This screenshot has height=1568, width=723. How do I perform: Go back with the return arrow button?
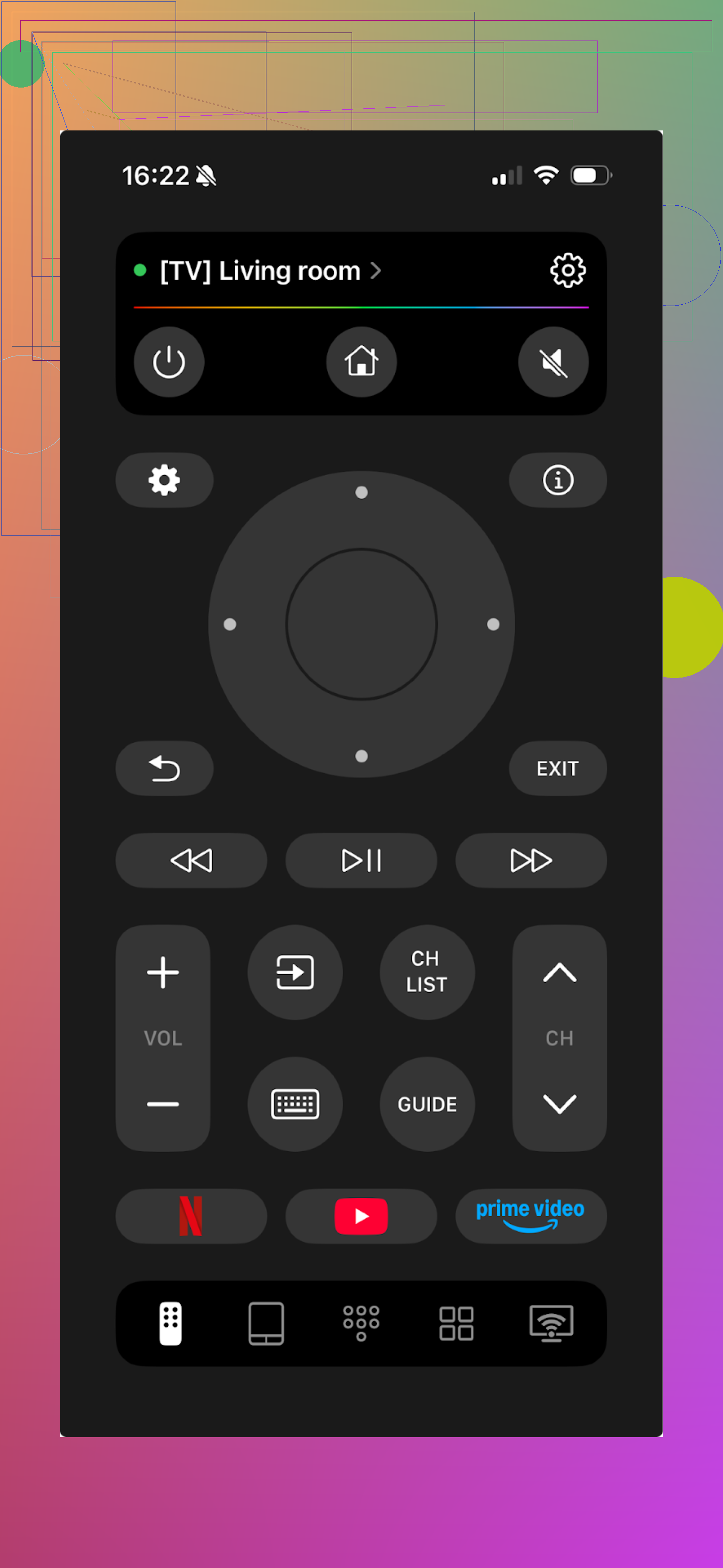164,768
